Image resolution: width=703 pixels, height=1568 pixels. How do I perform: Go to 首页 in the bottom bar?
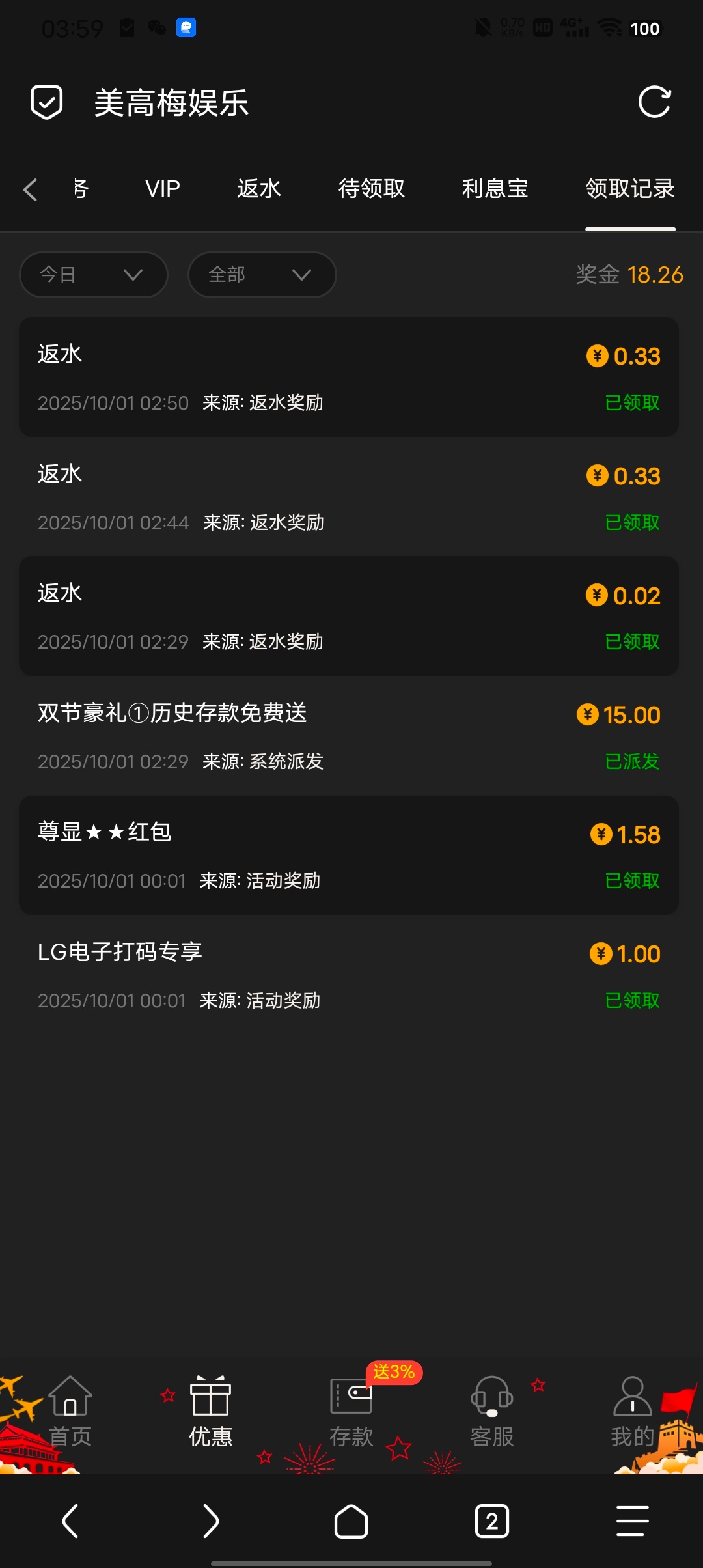coord(70,1412)
